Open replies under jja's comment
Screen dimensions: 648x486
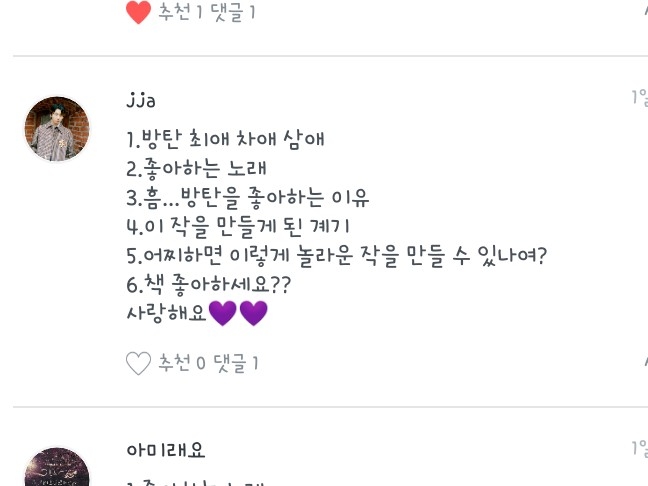click(234, 364)
